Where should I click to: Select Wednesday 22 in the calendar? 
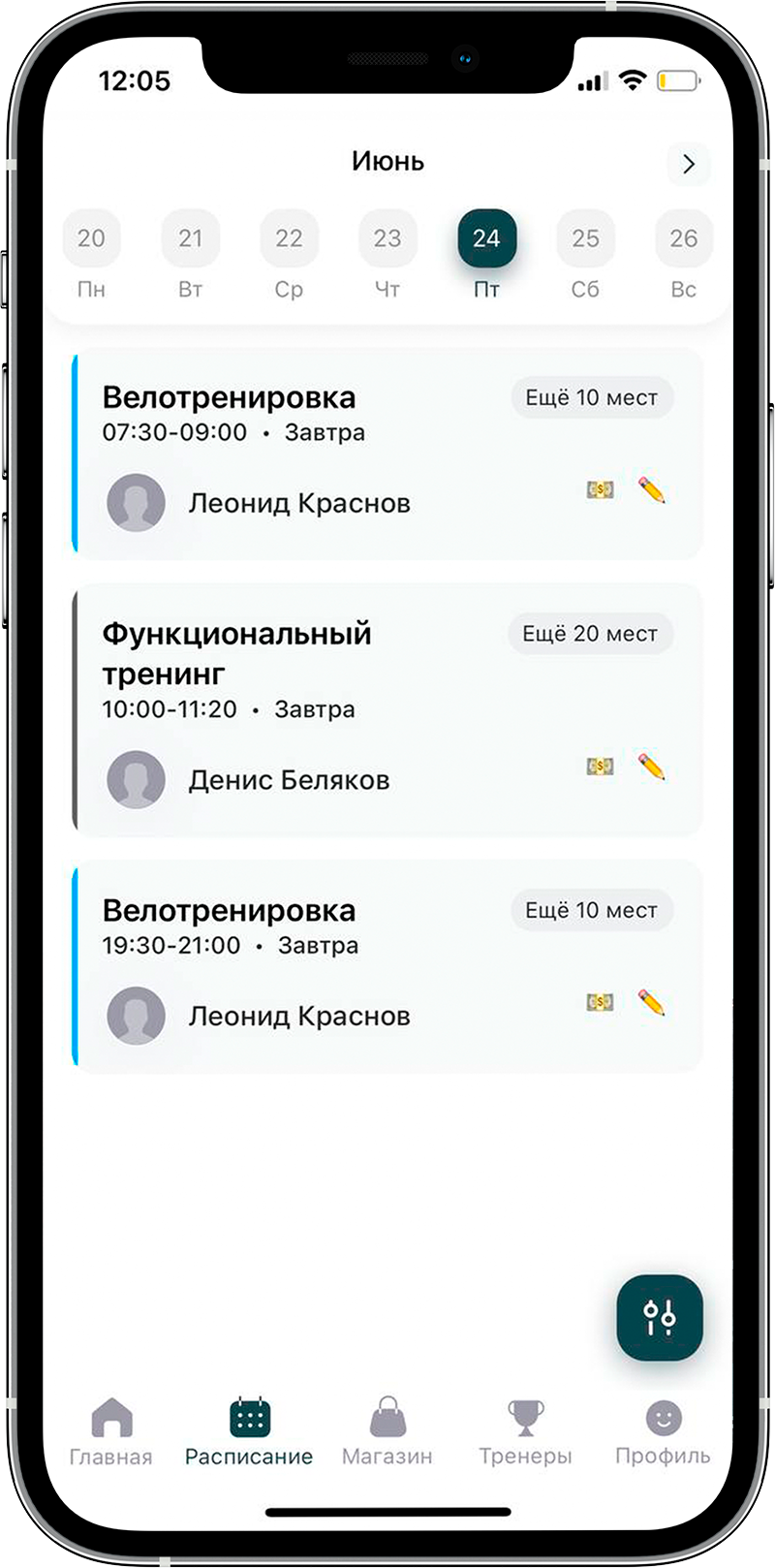point(289,238)
